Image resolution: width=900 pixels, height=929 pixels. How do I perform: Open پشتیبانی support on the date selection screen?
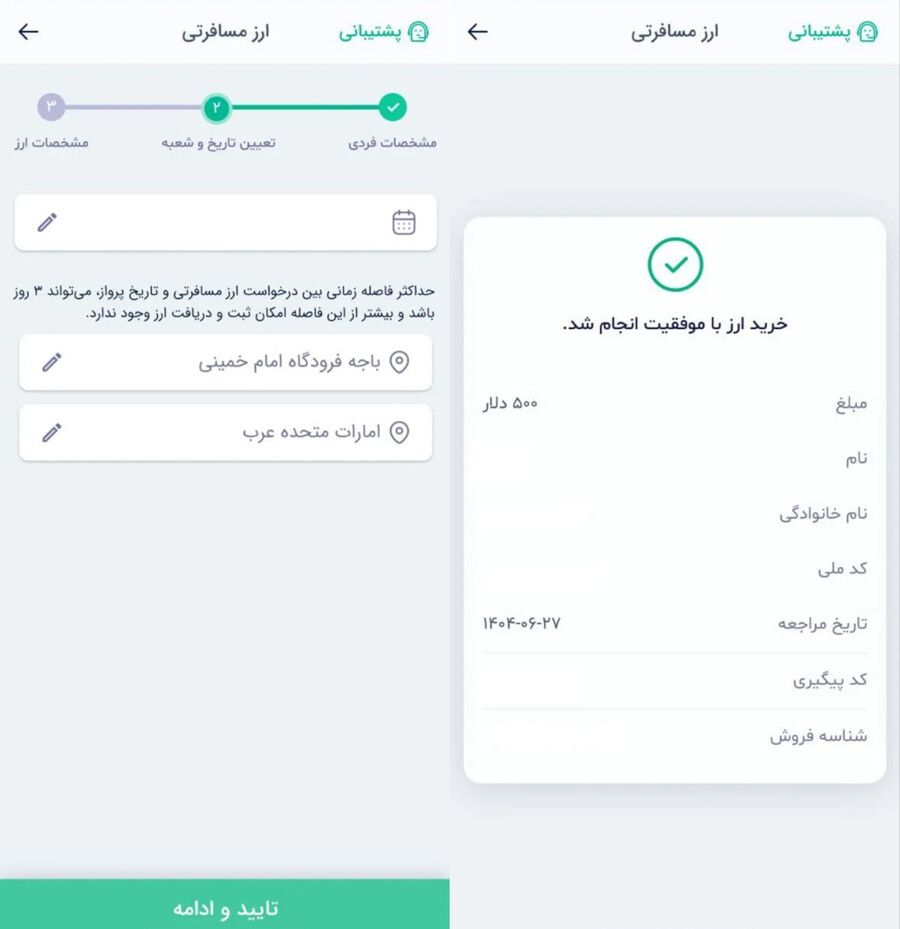[x=384, y=32]
